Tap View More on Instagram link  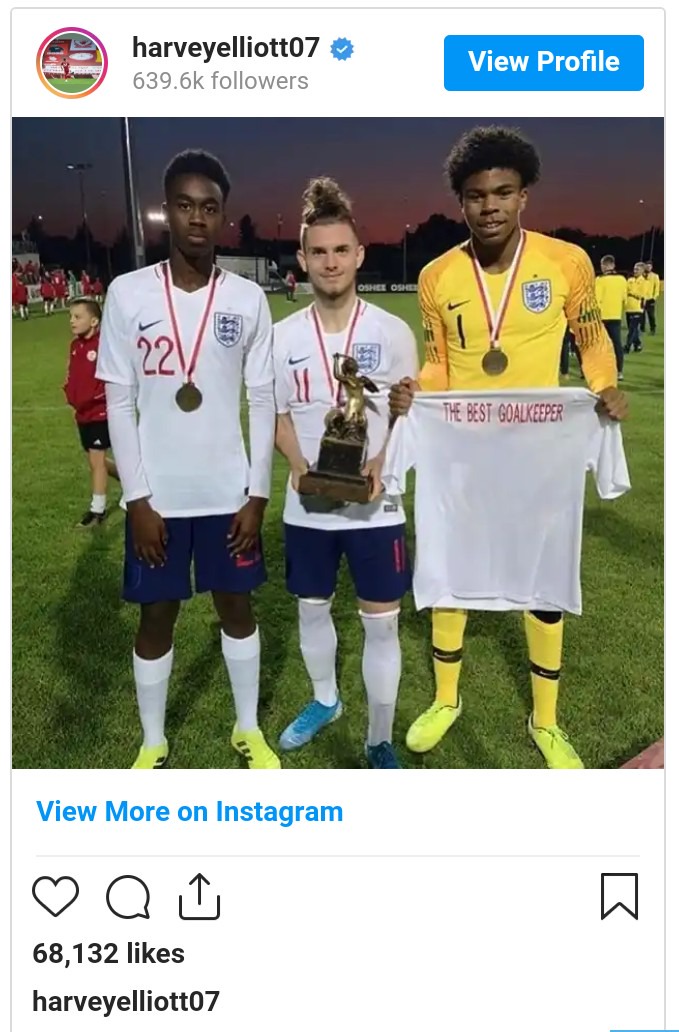189,811
